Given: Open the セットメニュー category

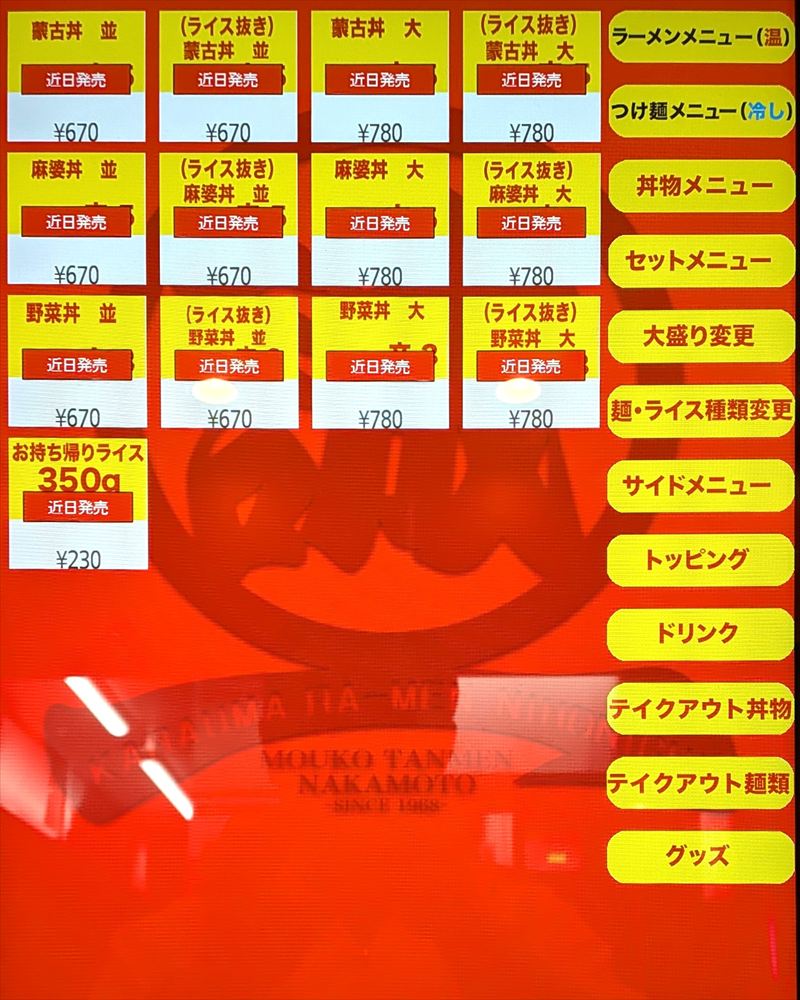Looking at the screenshot, I should pyautogui.click(x=701, y=262).
